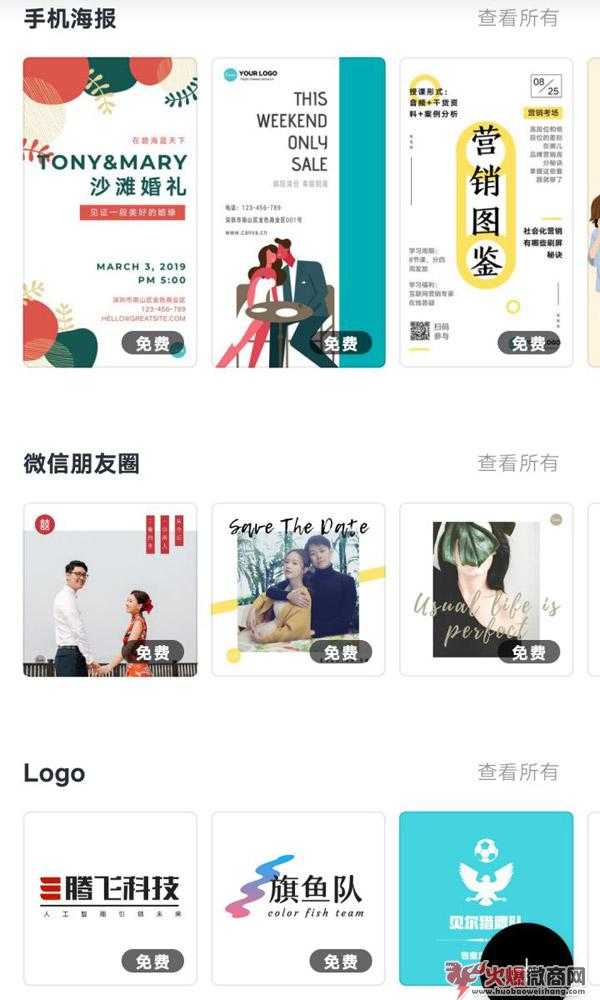Viewport: 600px width, 1000px height.
Task: Choose the Save The Date template
Action: click(x=298, y=590)
